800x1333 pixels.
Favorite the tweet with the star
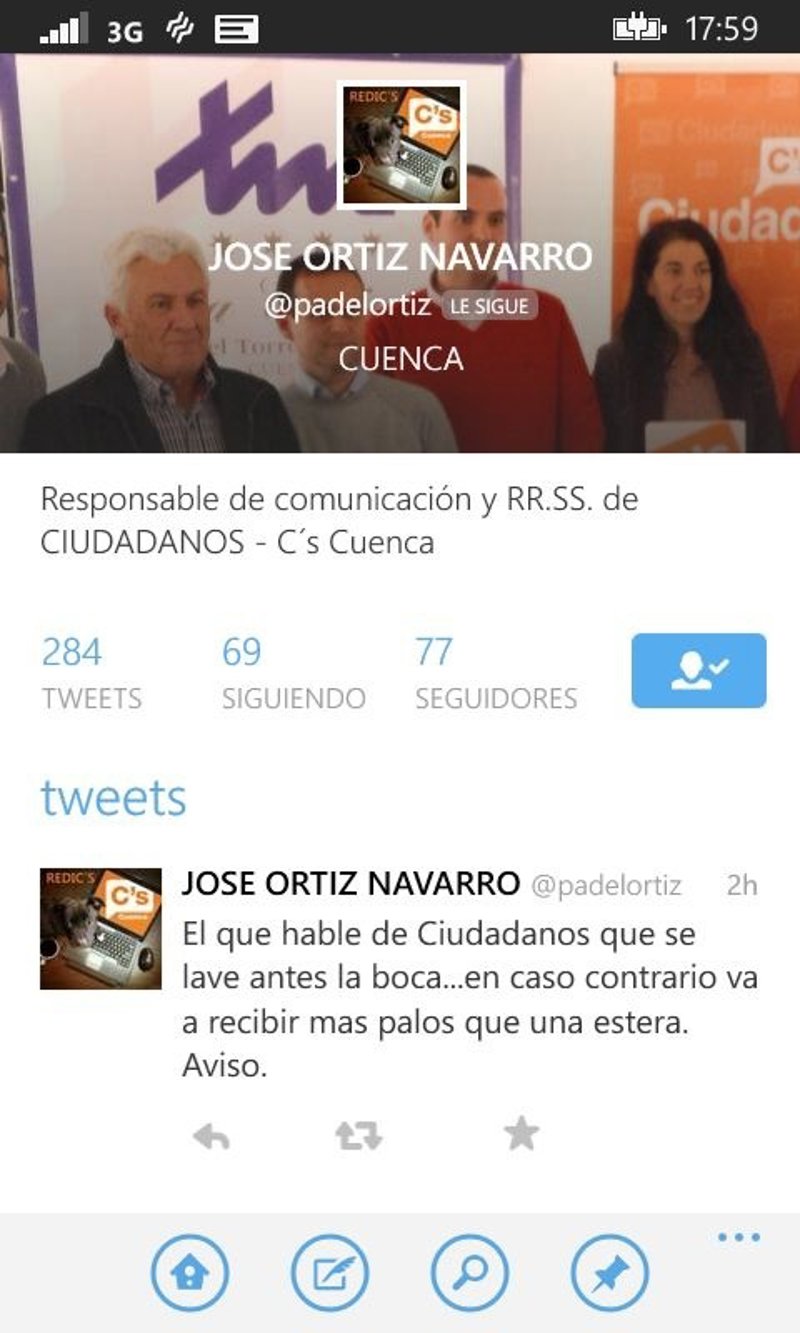point(521,1135)
